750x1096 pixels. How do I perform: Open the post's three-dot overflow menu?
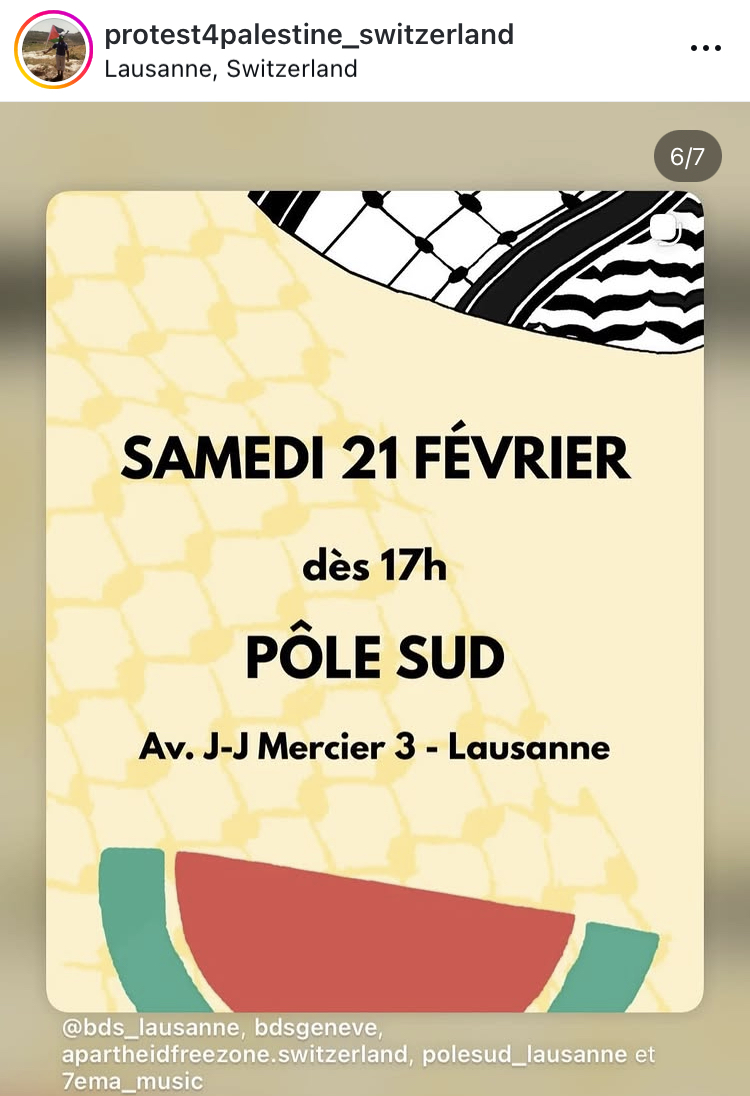coord(705,48)
